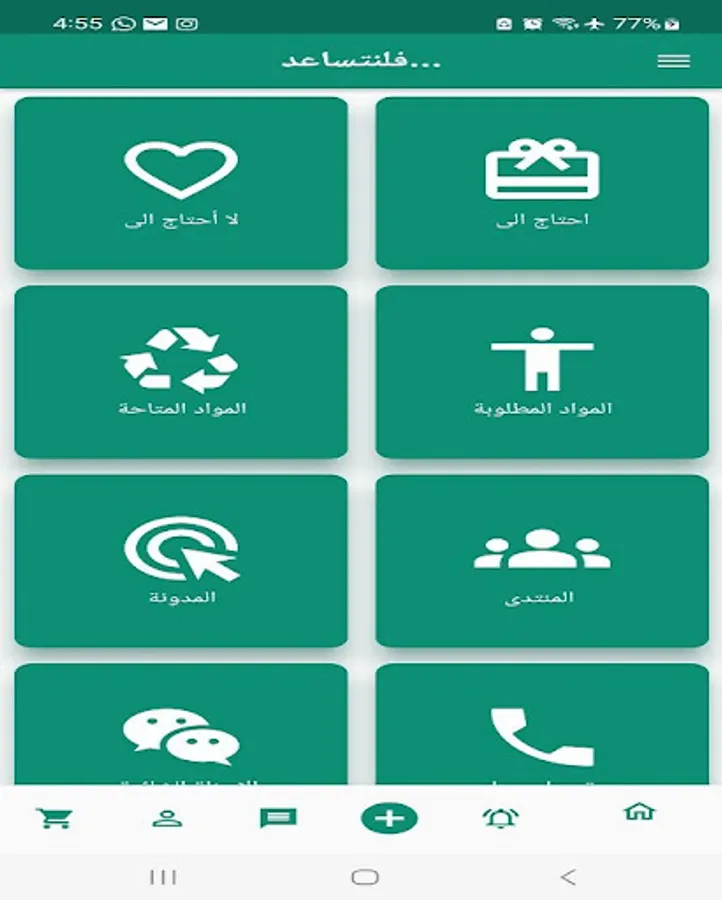Open the 'المنتدى' forum card
The image size is (722, 900).
tap(542, 561)
